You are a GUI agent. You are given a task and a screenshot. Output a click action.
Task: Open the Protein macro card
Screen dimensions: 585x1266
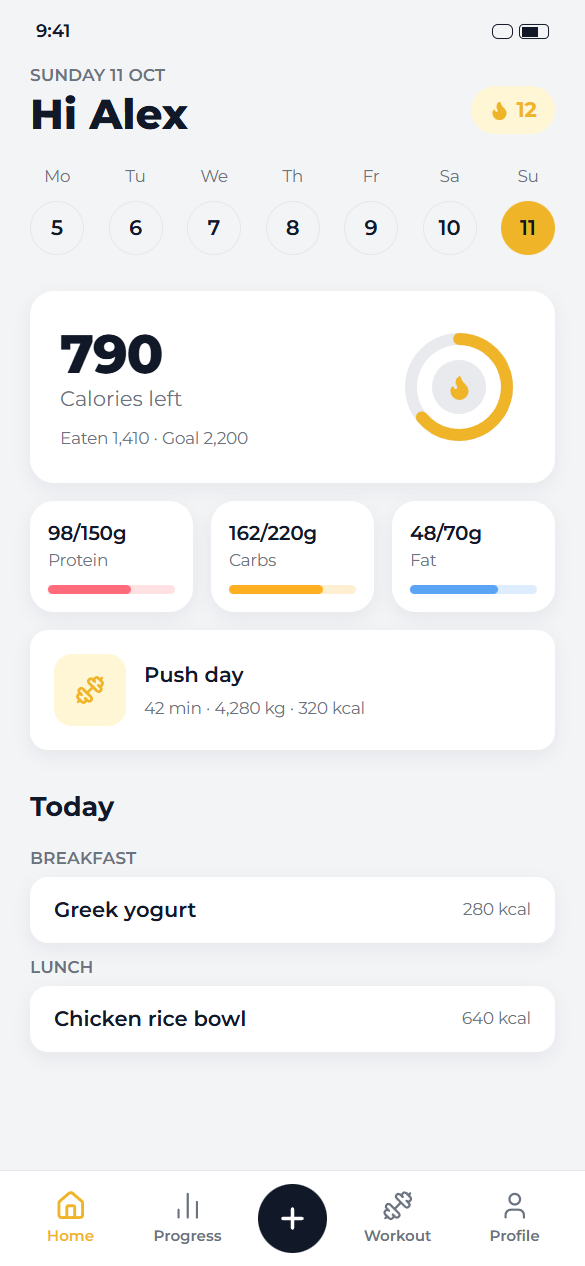(111, 556)
